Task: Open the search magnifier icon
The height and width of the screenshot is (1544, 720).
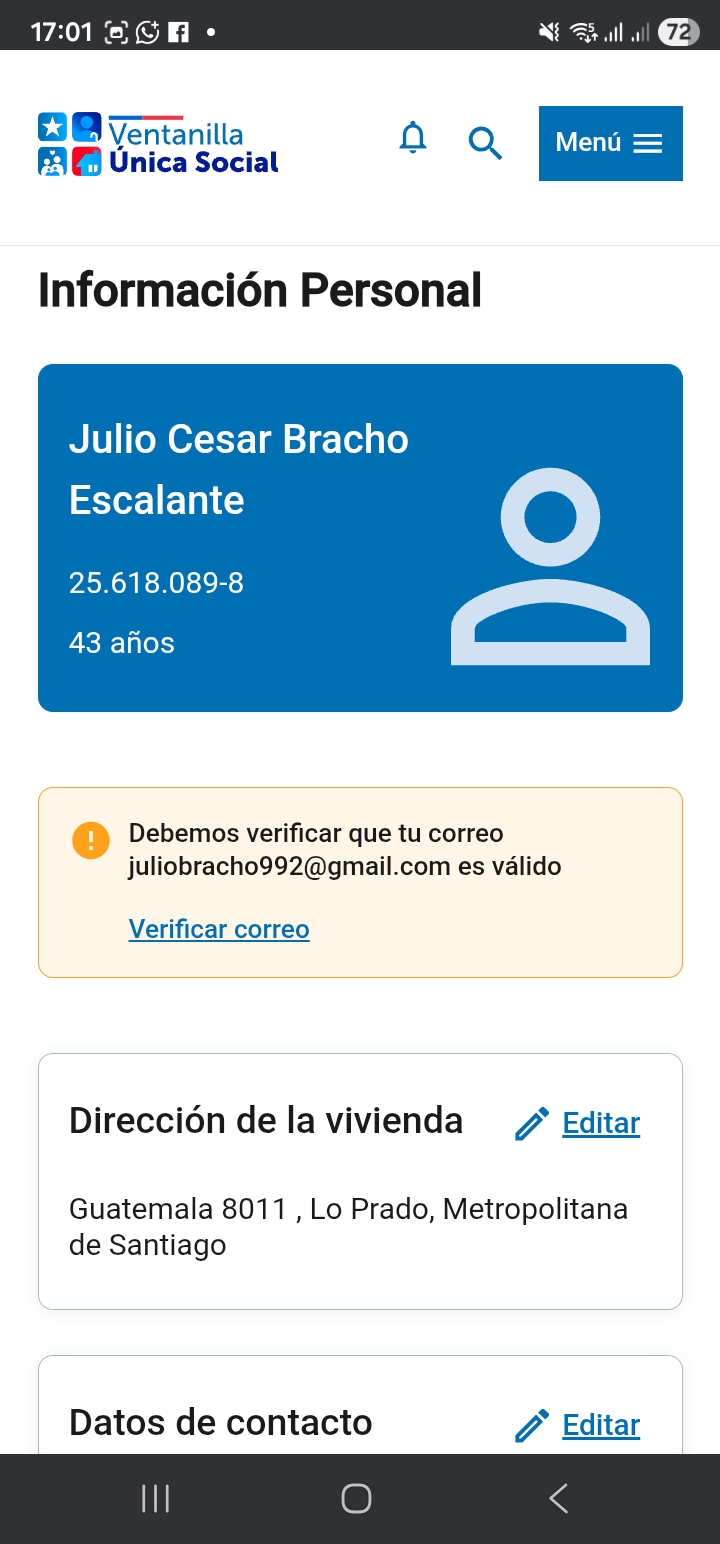Action: pos(485,143)
